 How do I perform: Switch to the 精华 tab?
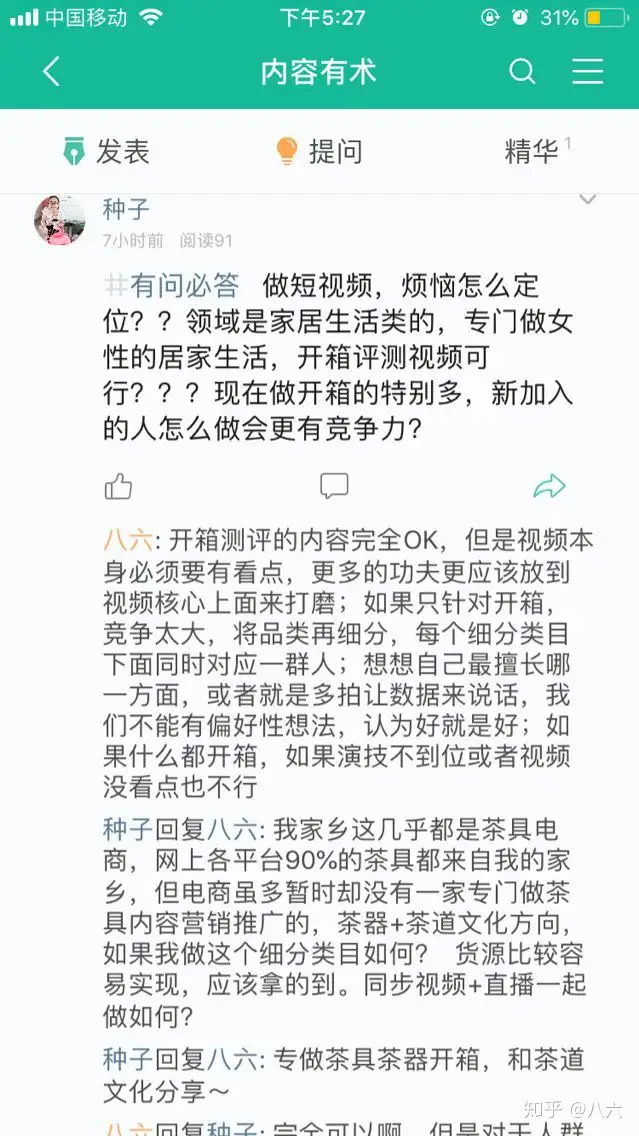(532, 152)
